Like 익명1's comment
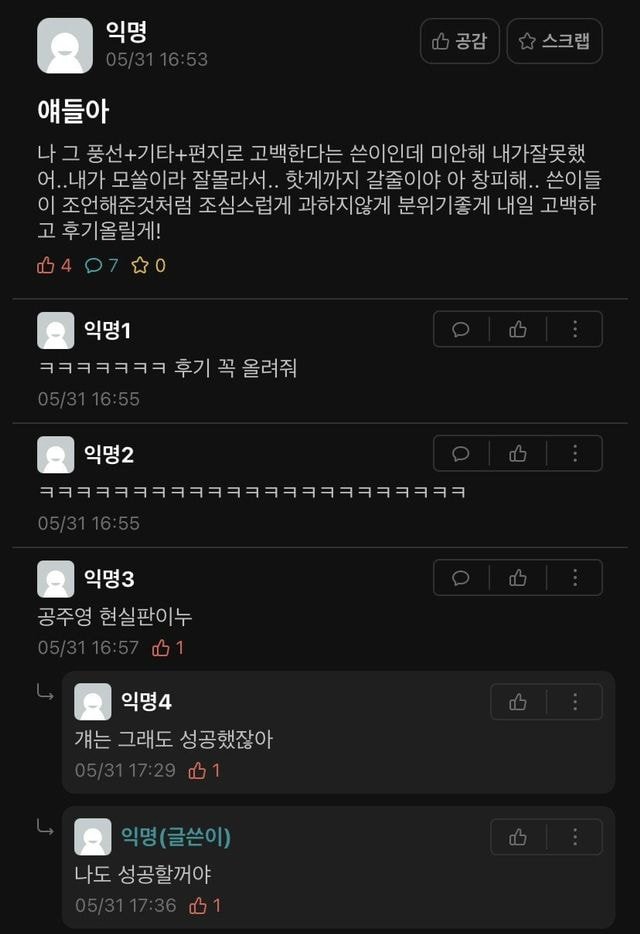Image resolution: width=640 pixels, height=934 pixels. tap(518, 329)
